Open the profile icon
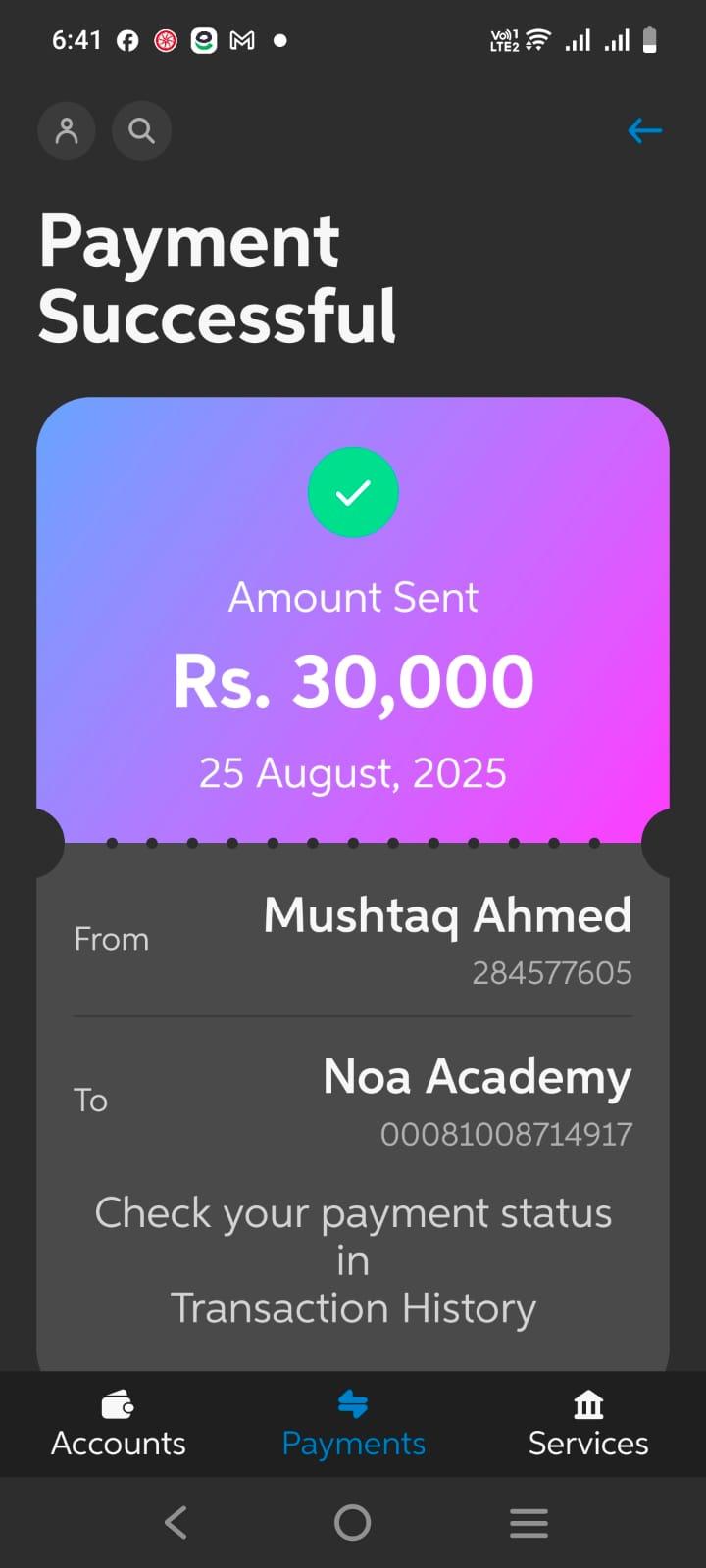The image size is (706, 1568). pos(67,130)
